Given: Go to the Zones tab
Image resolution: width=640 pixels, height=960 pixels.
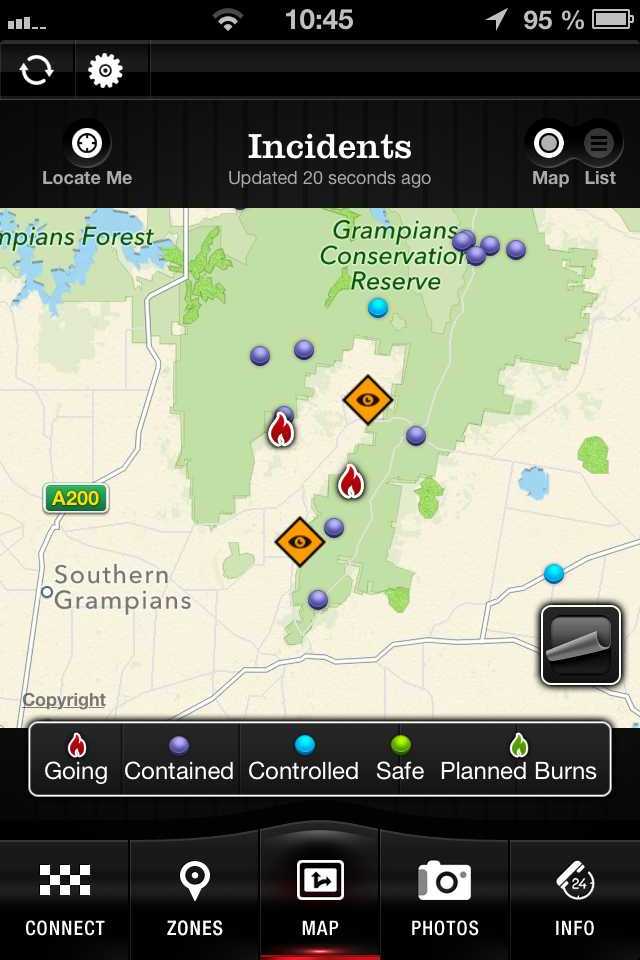Looking at the screenshot, I should (x=194, y=900).
